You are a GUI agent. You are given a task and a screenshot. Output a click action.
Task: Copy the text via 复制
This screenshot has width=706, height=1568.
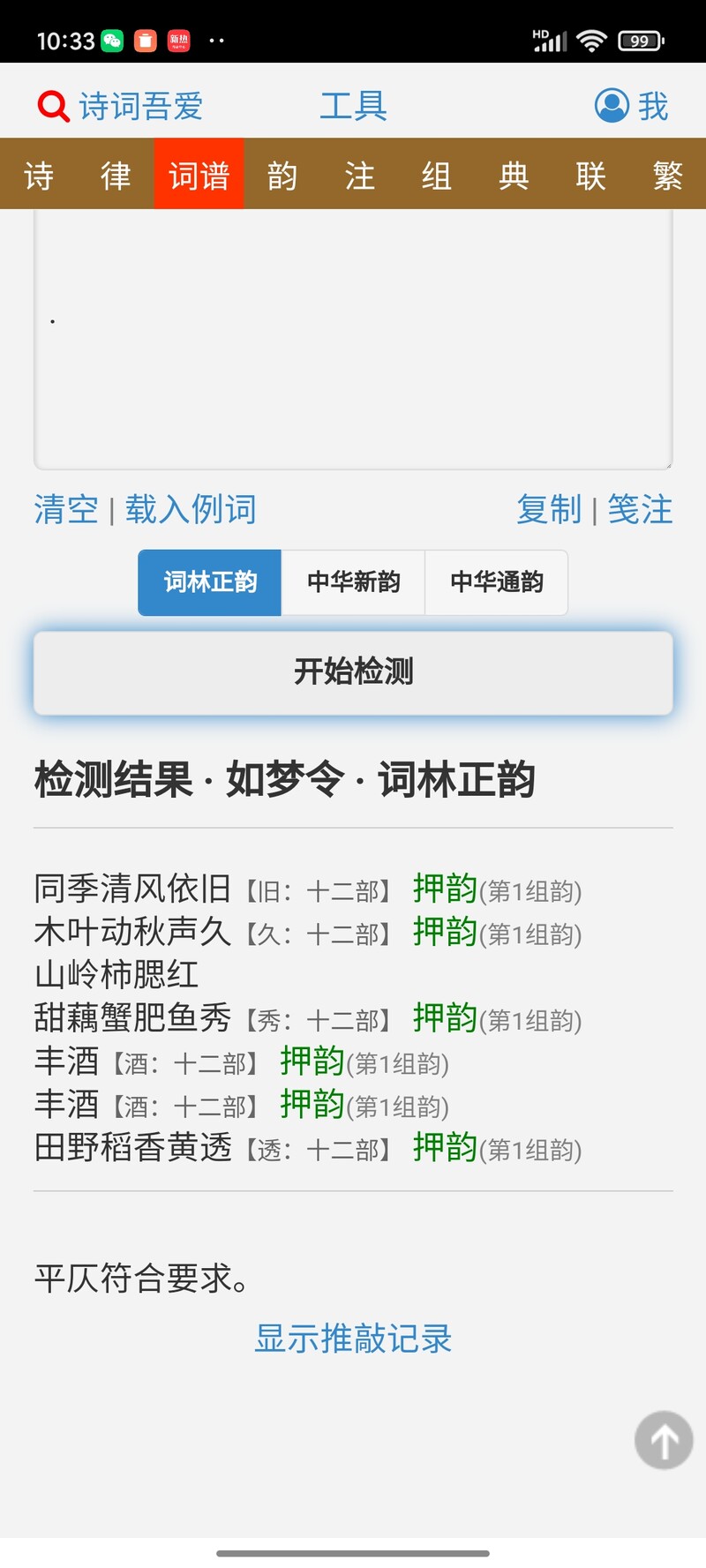click(x=549, y=509)
